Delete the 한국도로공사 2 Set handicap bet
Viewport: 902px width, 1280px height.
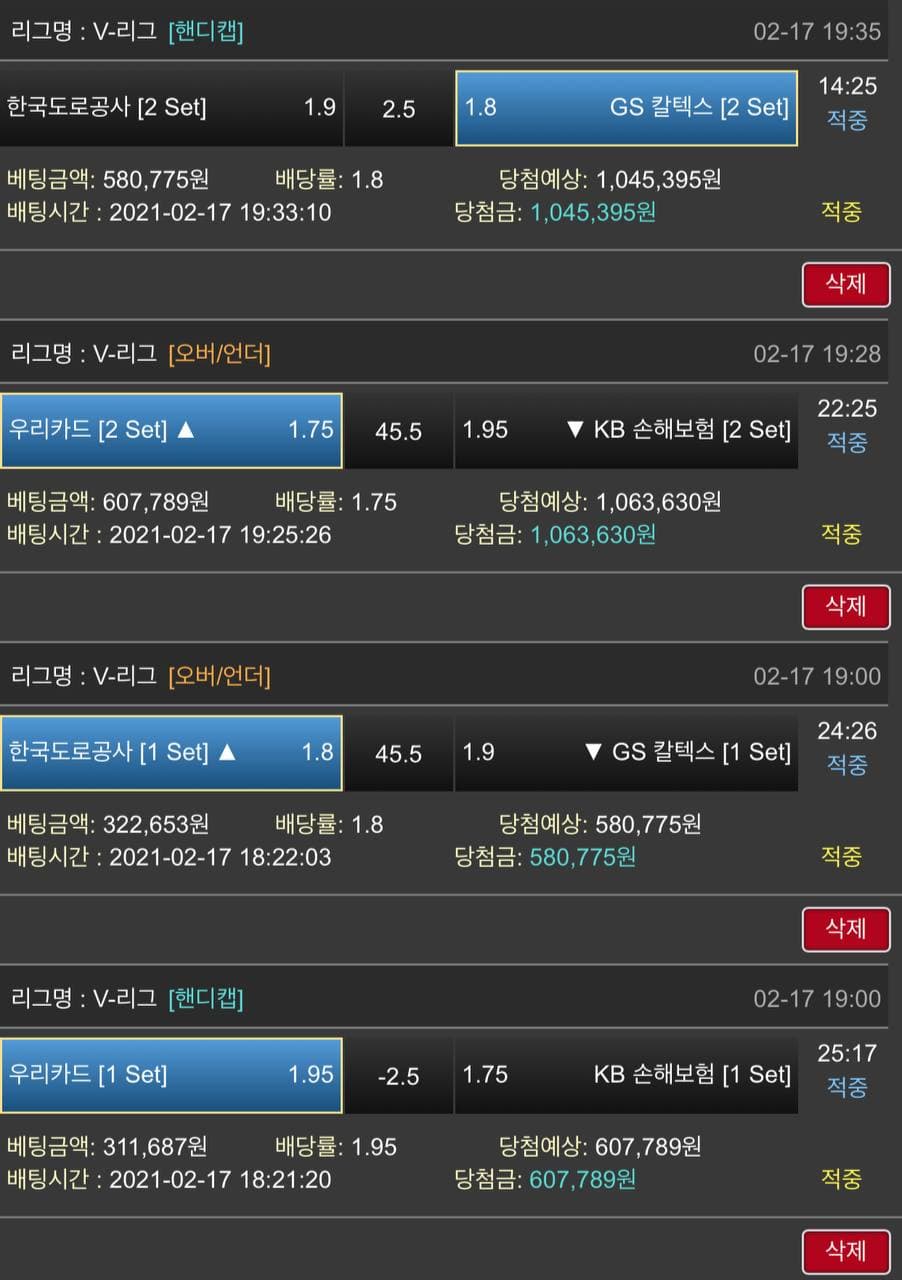click(845, 284)
